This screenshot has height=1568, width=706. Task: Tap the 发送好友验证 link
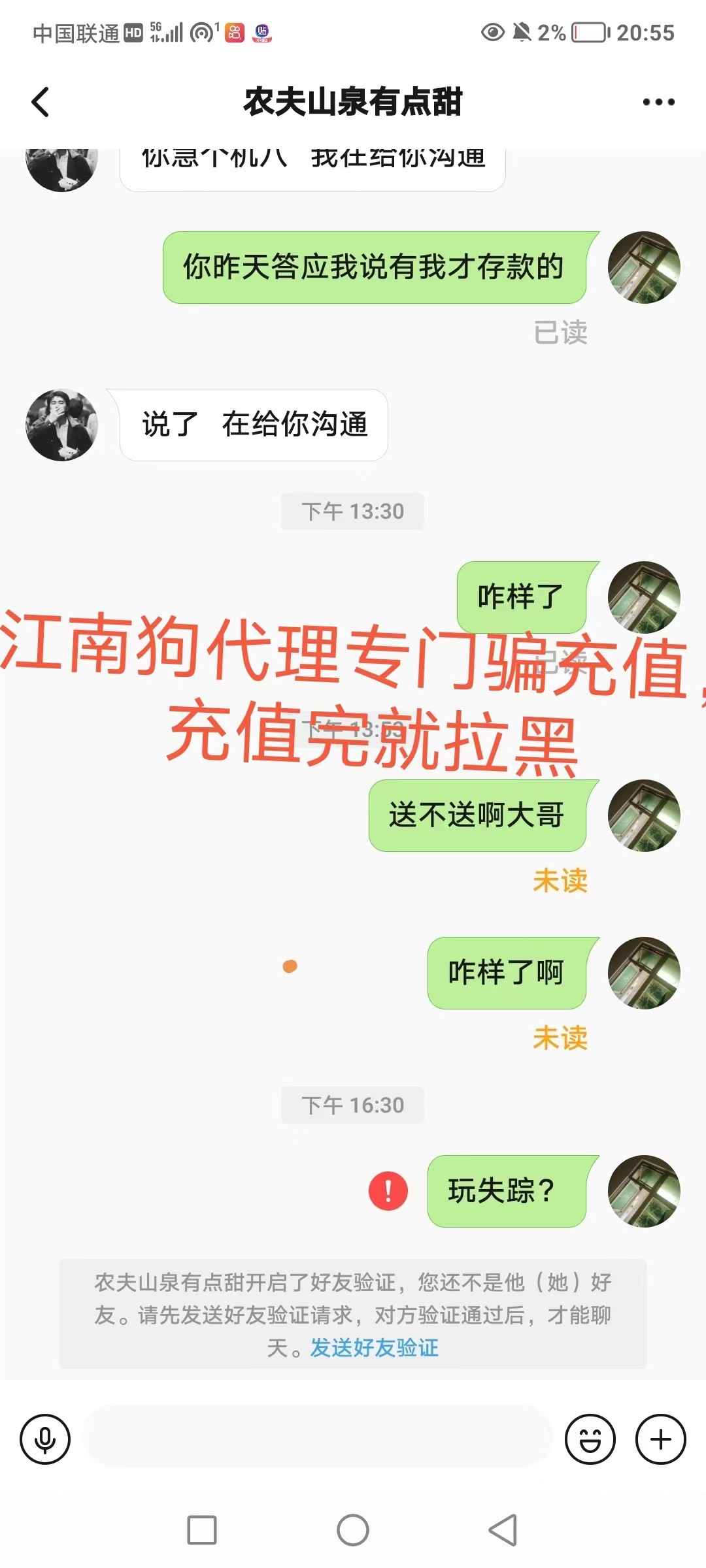pyautogui.click(x=374, y=1347)
